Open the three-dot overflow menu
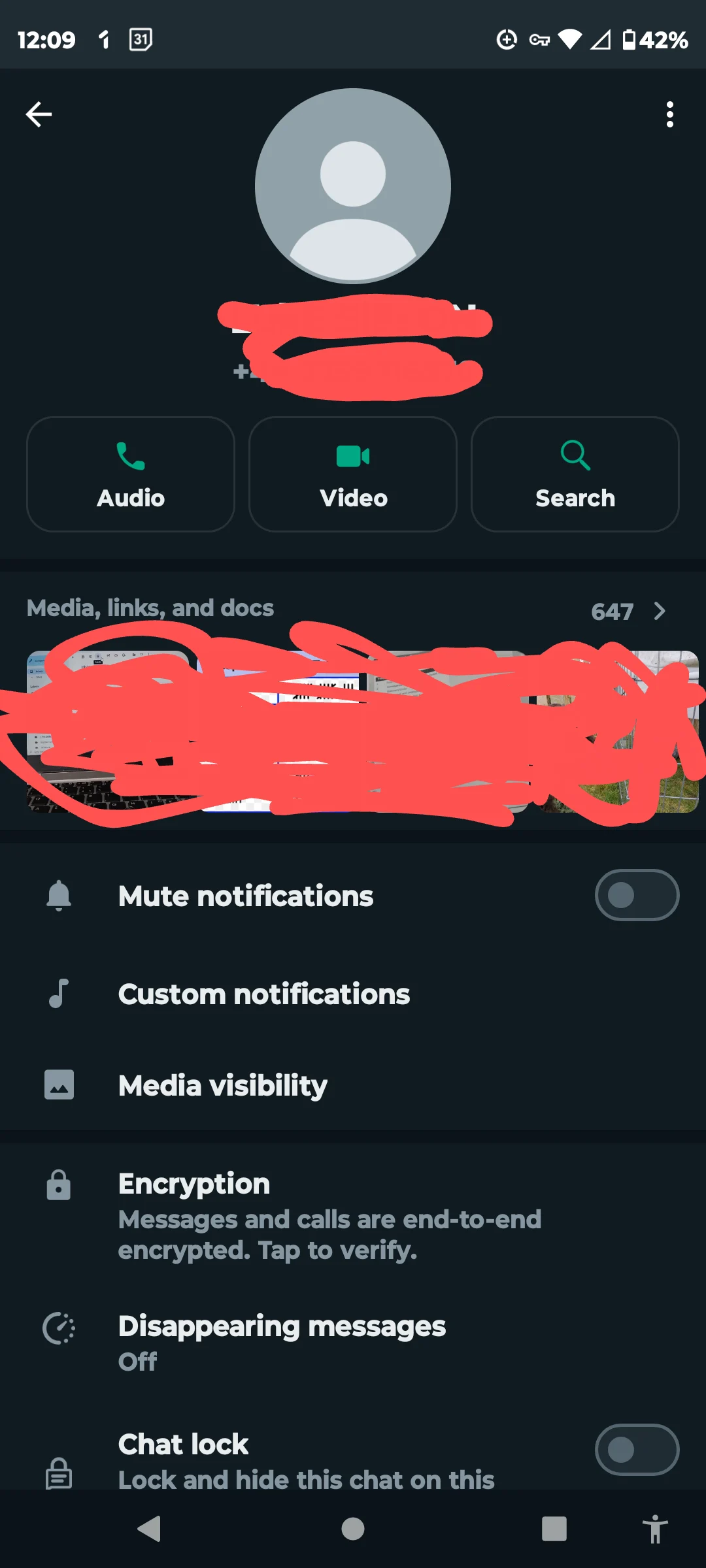This screenshot has height=1568, width=706. (x=669, y=114)
